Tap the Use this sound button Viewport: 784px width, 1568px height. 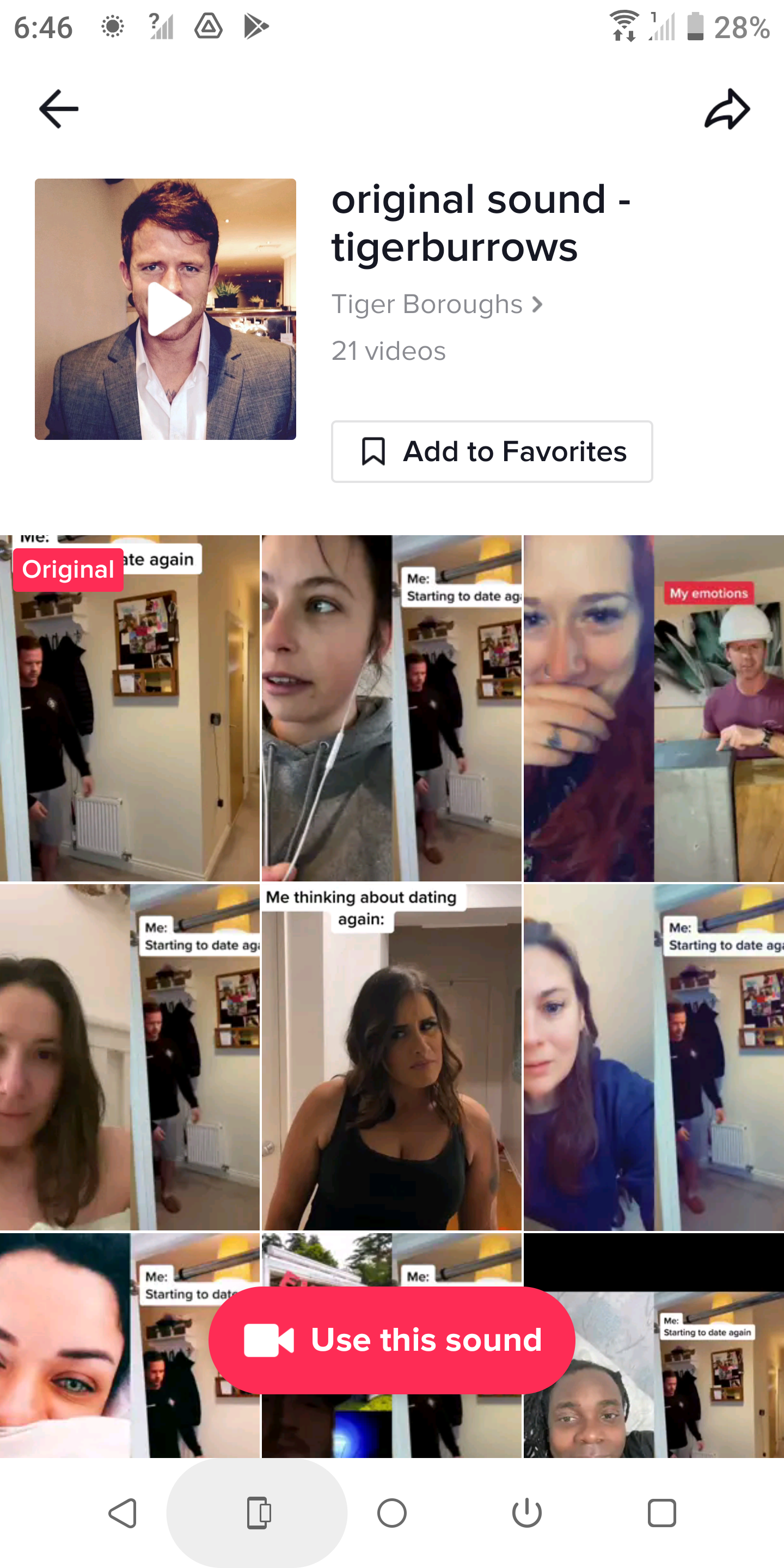tap(391, 1339)
